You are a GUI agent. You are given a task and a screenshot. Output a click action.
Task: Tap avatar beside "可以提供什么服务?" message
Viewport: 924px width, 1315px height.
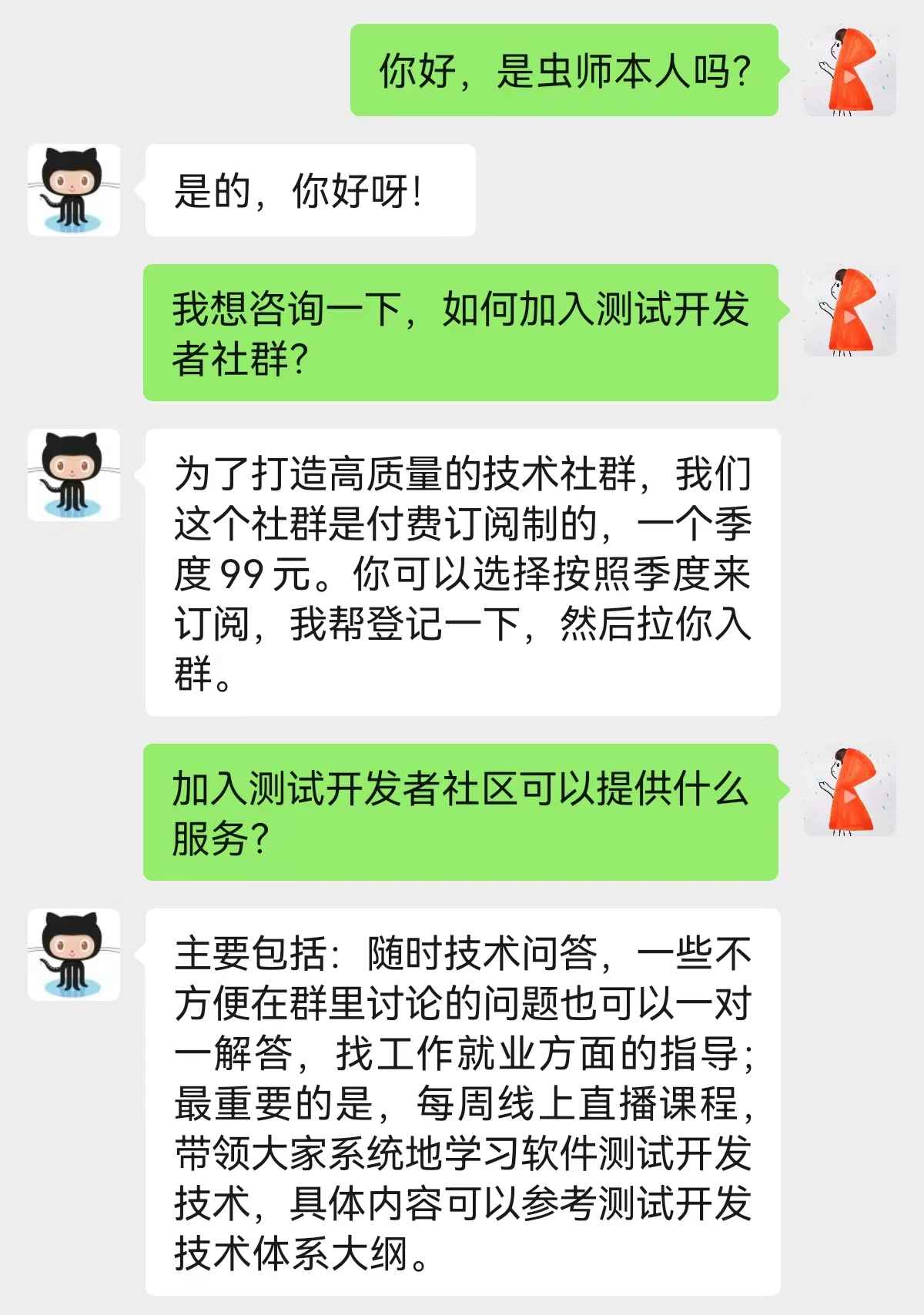(x=849, y=791)
